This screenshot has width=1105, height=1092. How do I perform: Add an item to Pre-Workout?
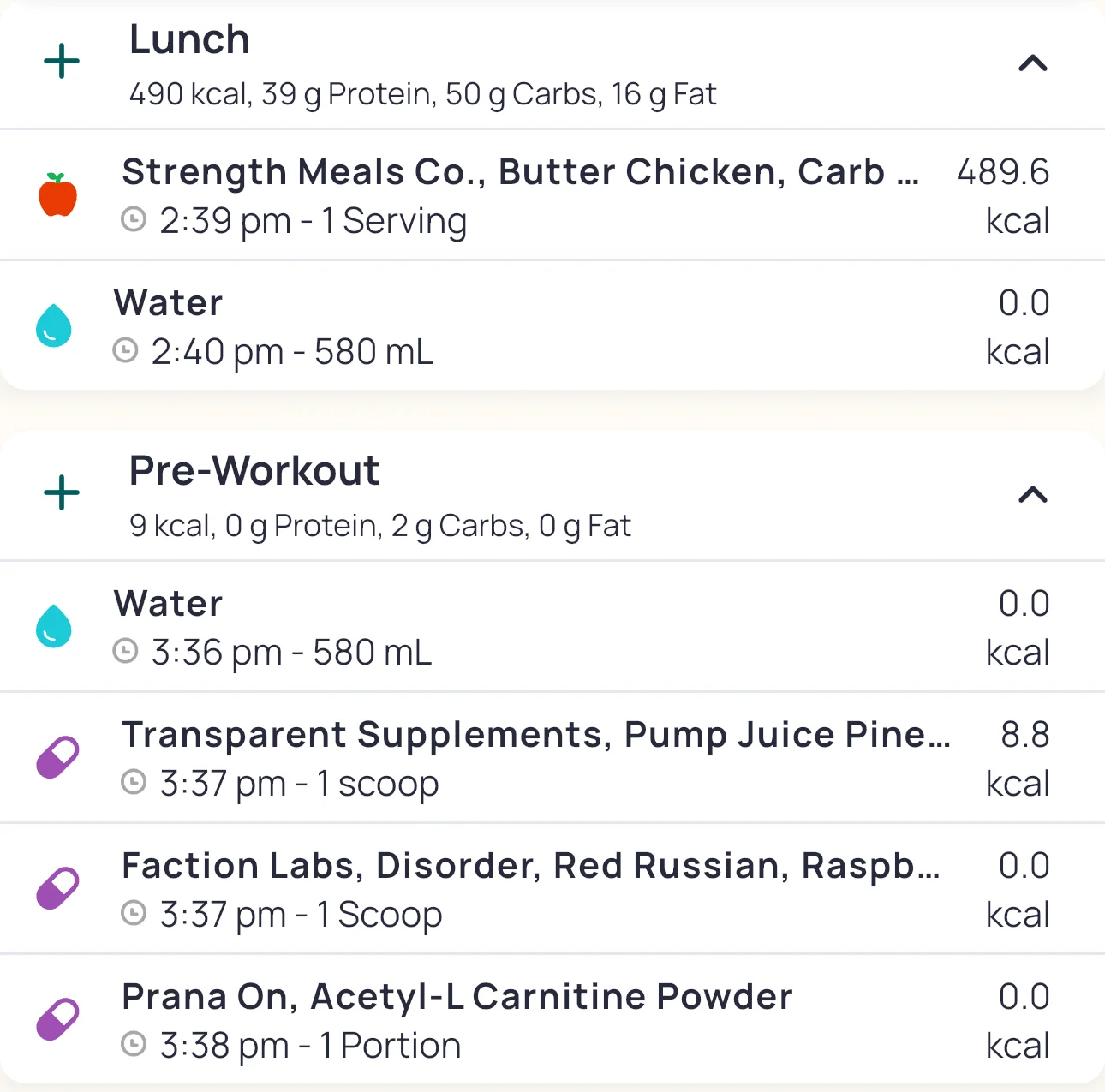[62, 493]
